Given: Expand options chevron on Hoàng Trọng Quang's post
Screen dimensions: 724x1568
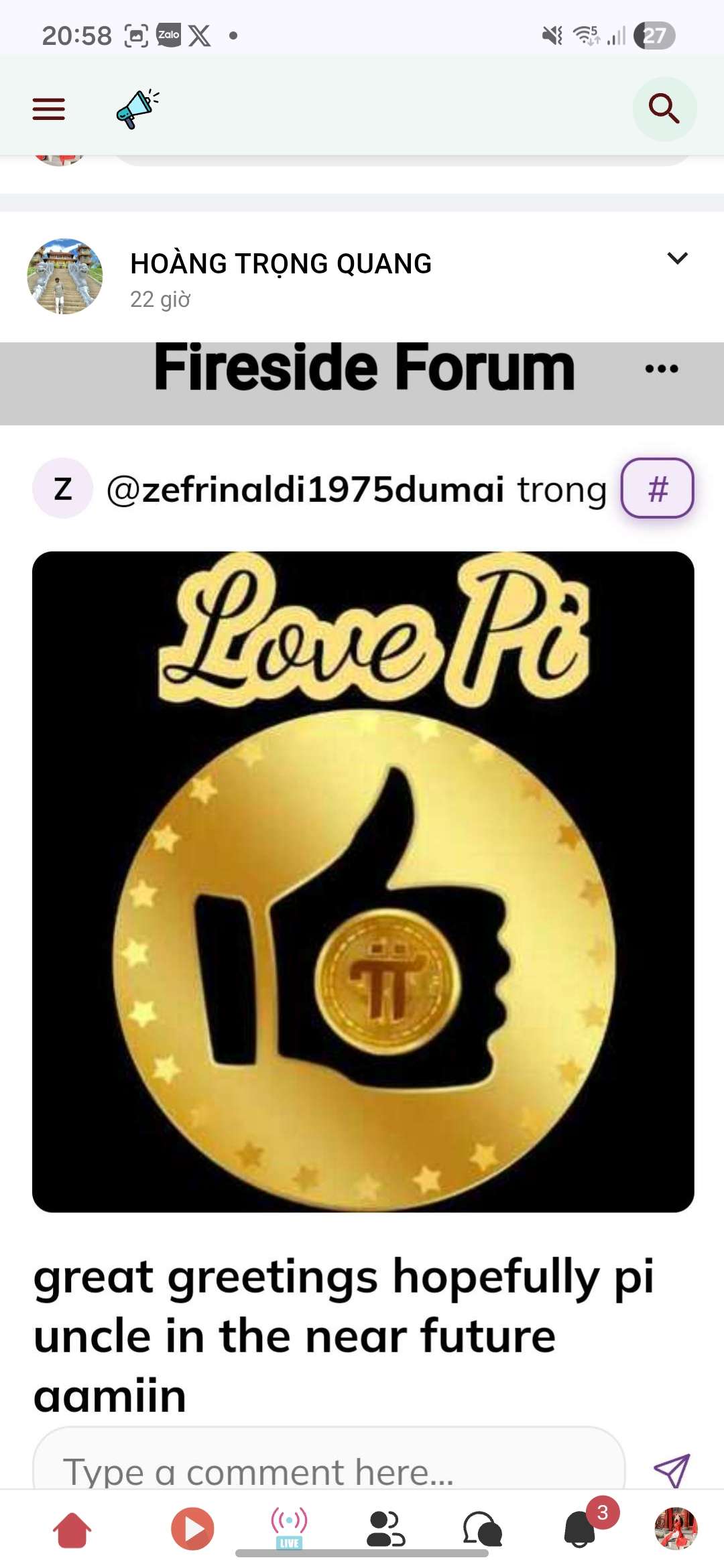Looking at the screenshot, I should pyautogui.click(x=678, y=258).
